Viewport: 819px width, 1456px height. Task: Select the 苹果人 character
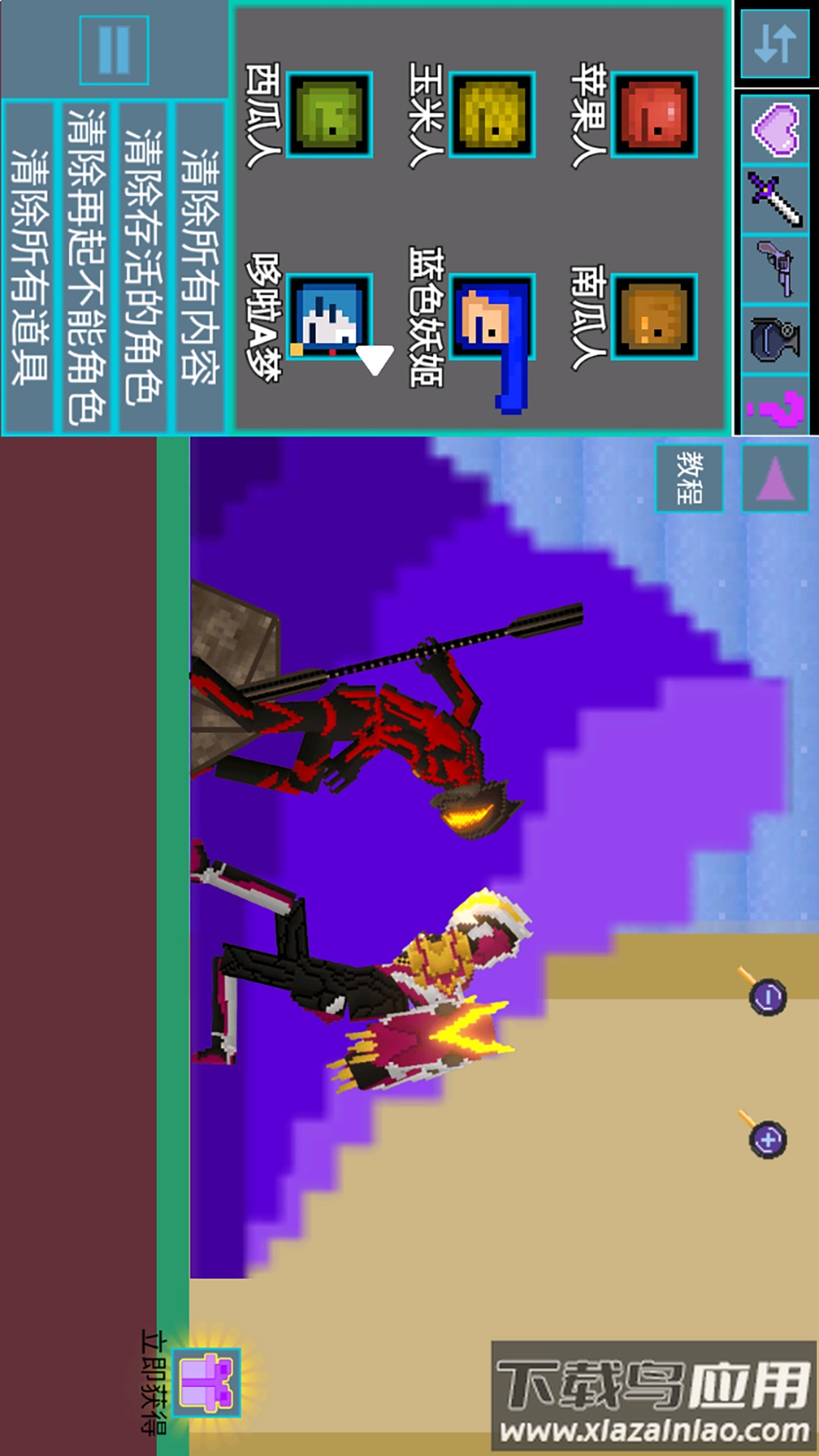pyautogui.click(x=655, y=115)
